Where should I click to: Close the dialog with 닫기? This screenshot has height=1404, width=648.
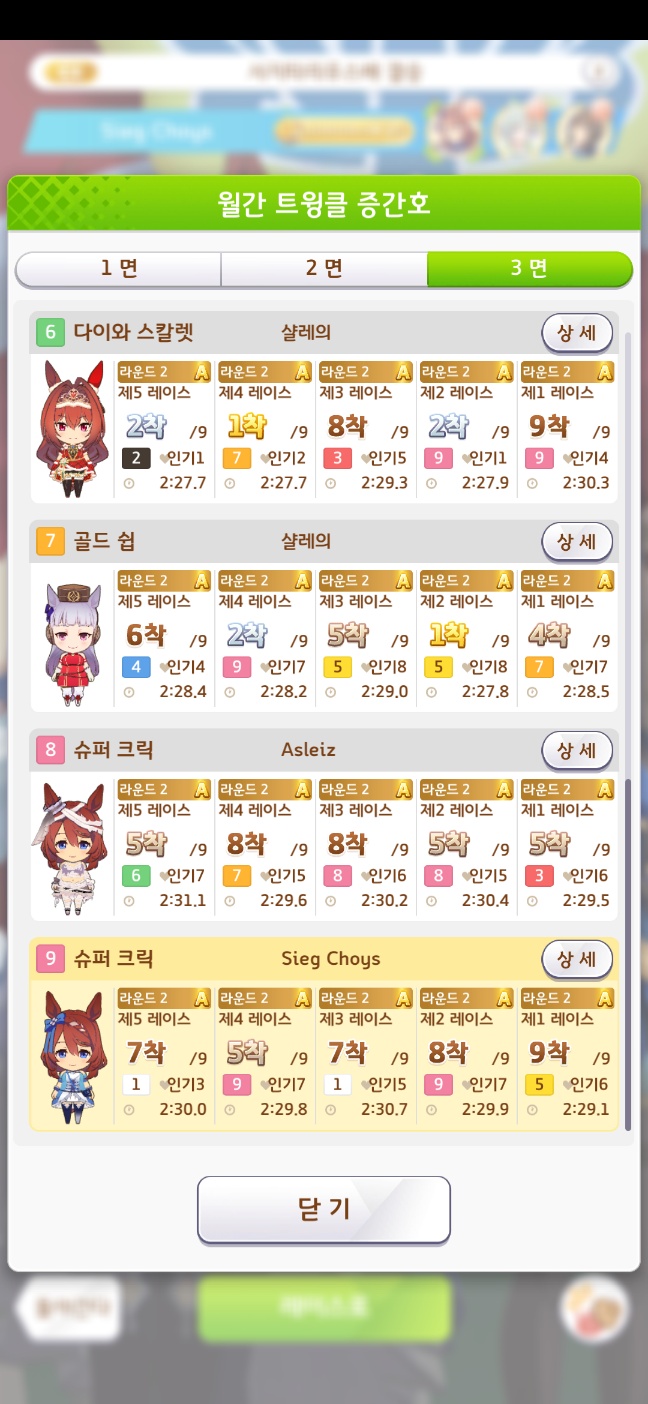(324, 1209)
